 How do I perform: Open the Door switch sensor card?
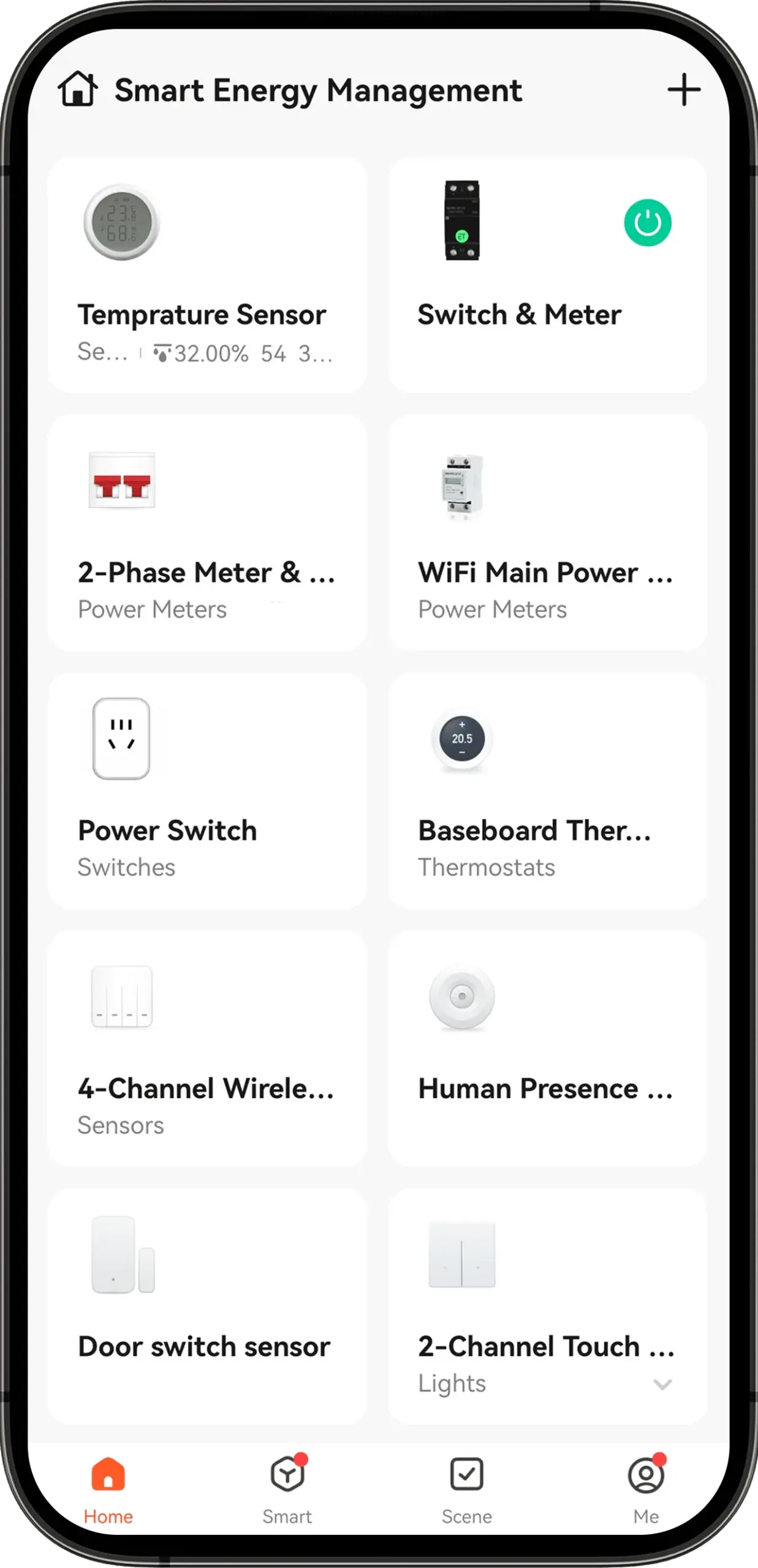point(207,1306)
